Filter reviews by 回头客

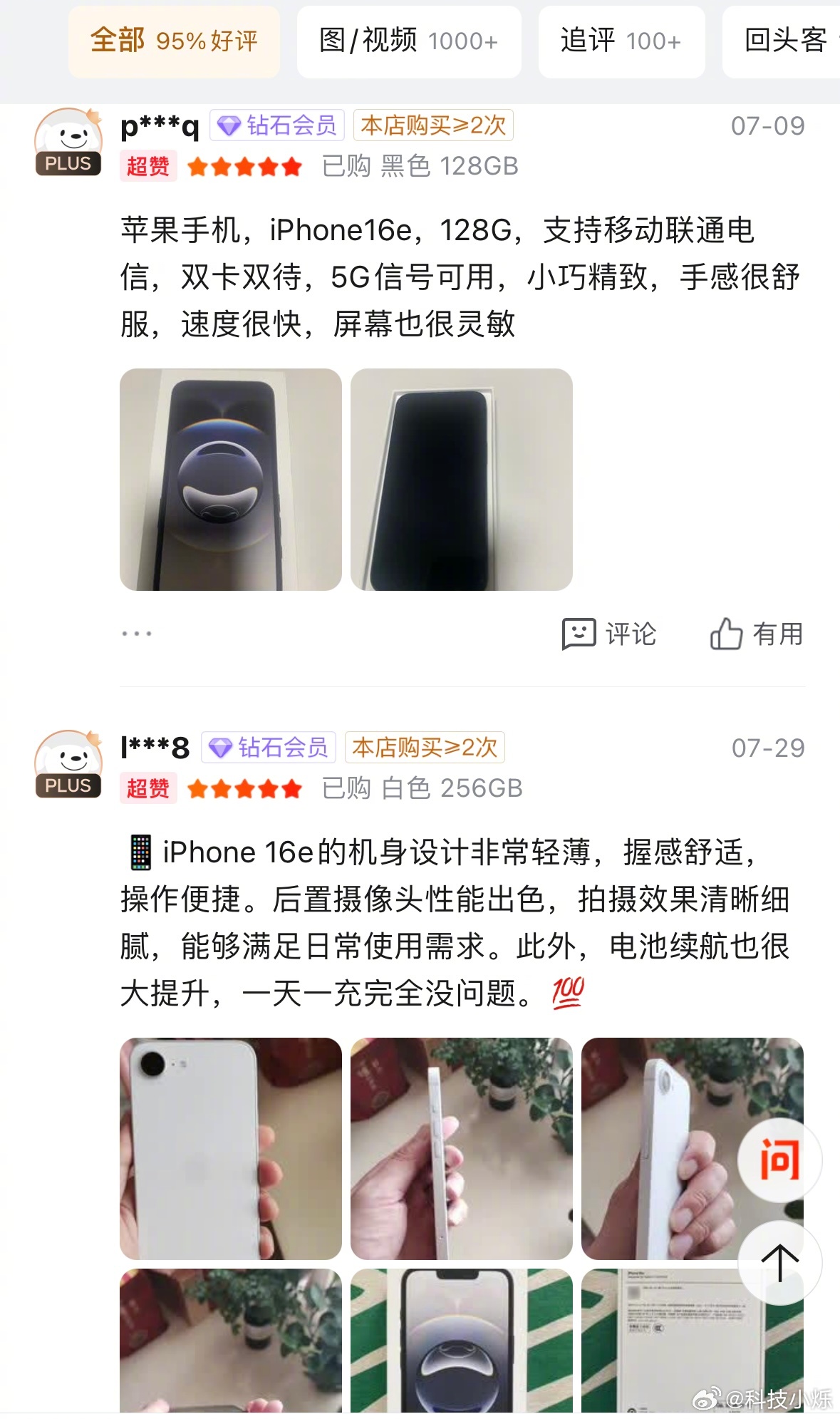pos(784,41)
